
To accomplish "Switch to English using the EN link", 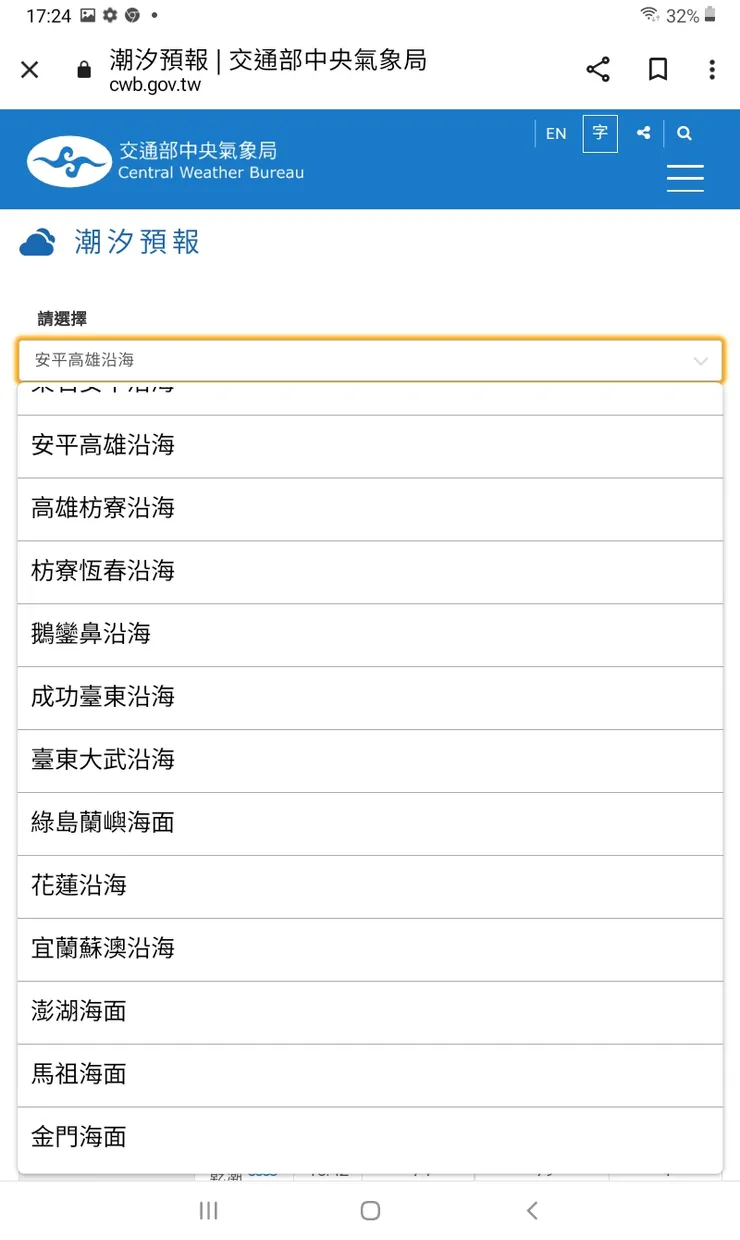I will coord(555,133).
